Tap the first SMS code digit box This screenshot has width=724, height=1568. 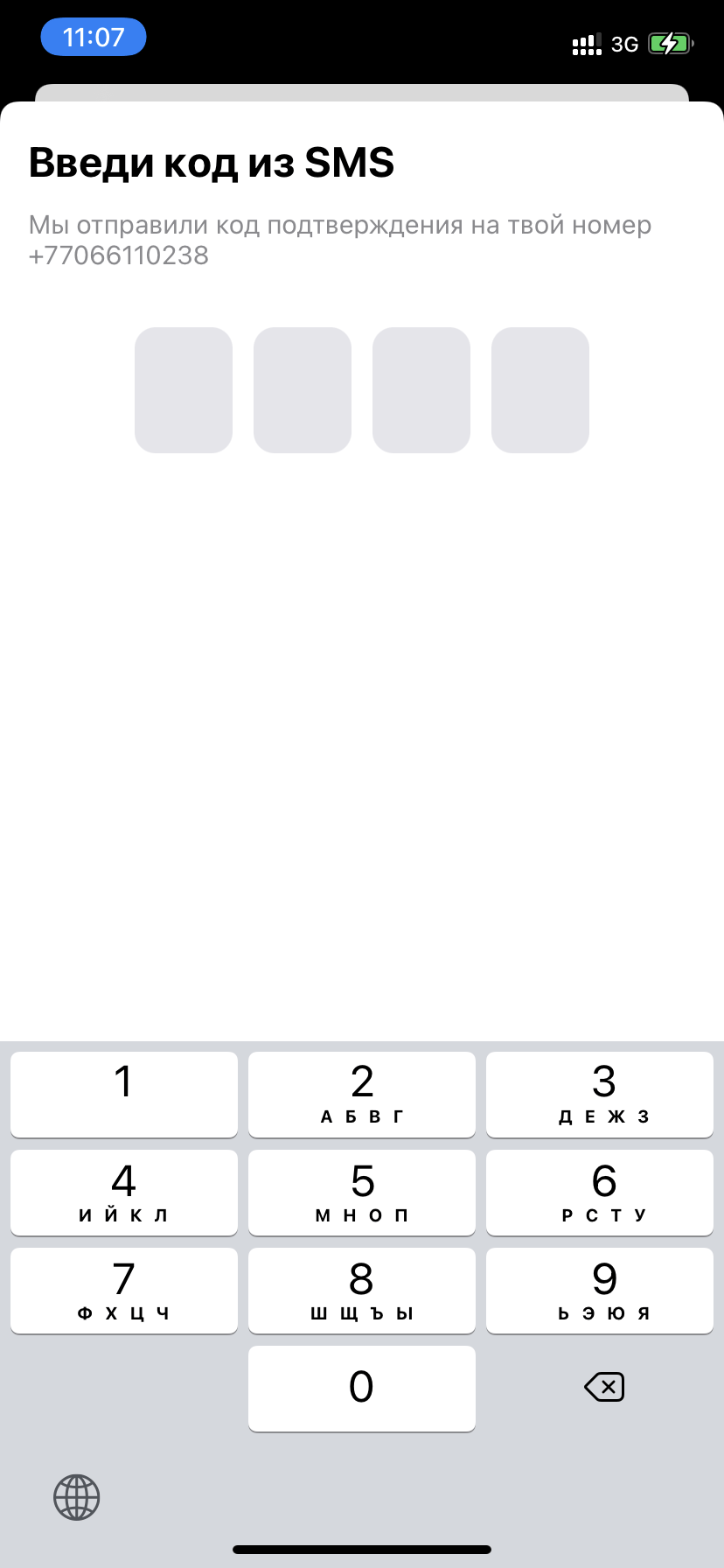click(x=184, y=390)
